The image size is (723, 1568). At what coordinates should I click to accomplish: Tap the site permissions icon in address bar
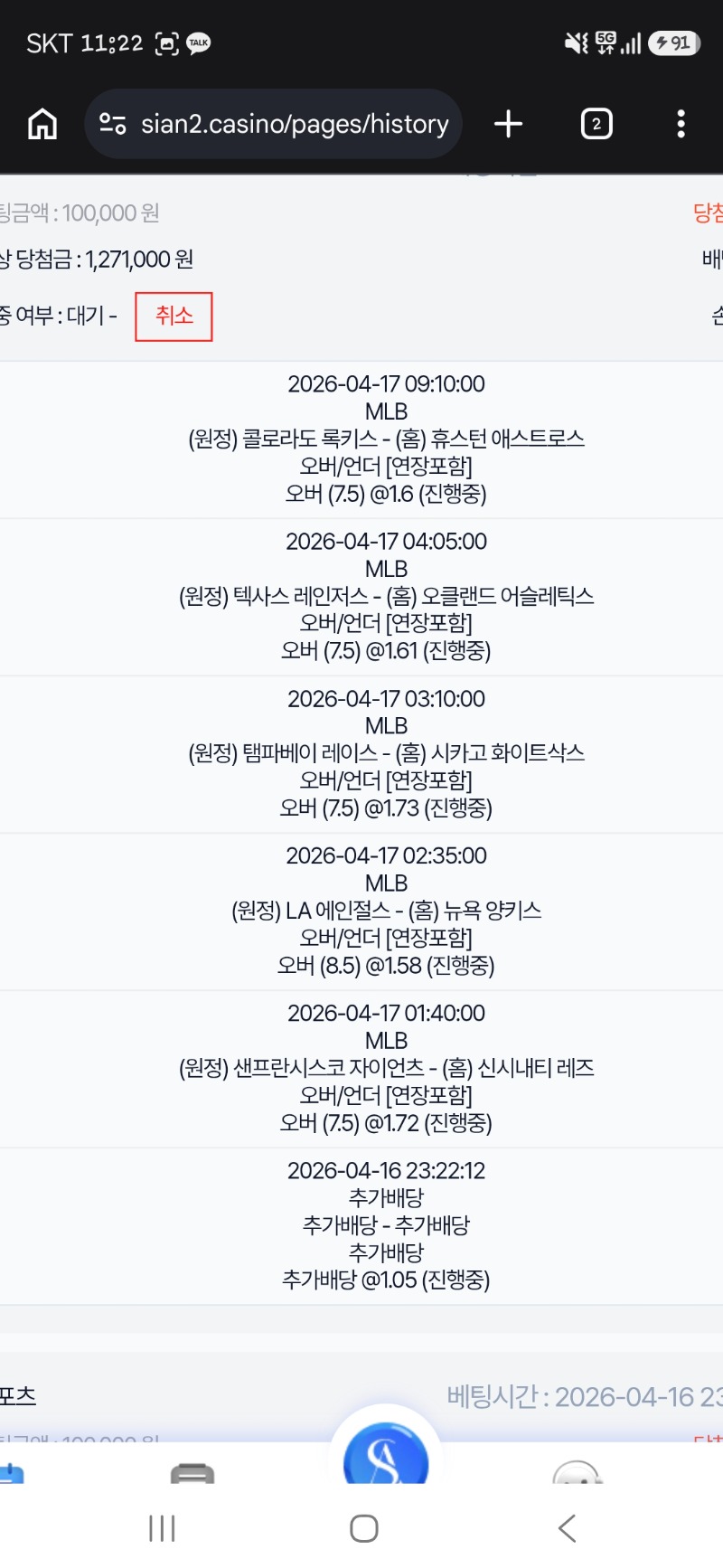coord(112,124)
